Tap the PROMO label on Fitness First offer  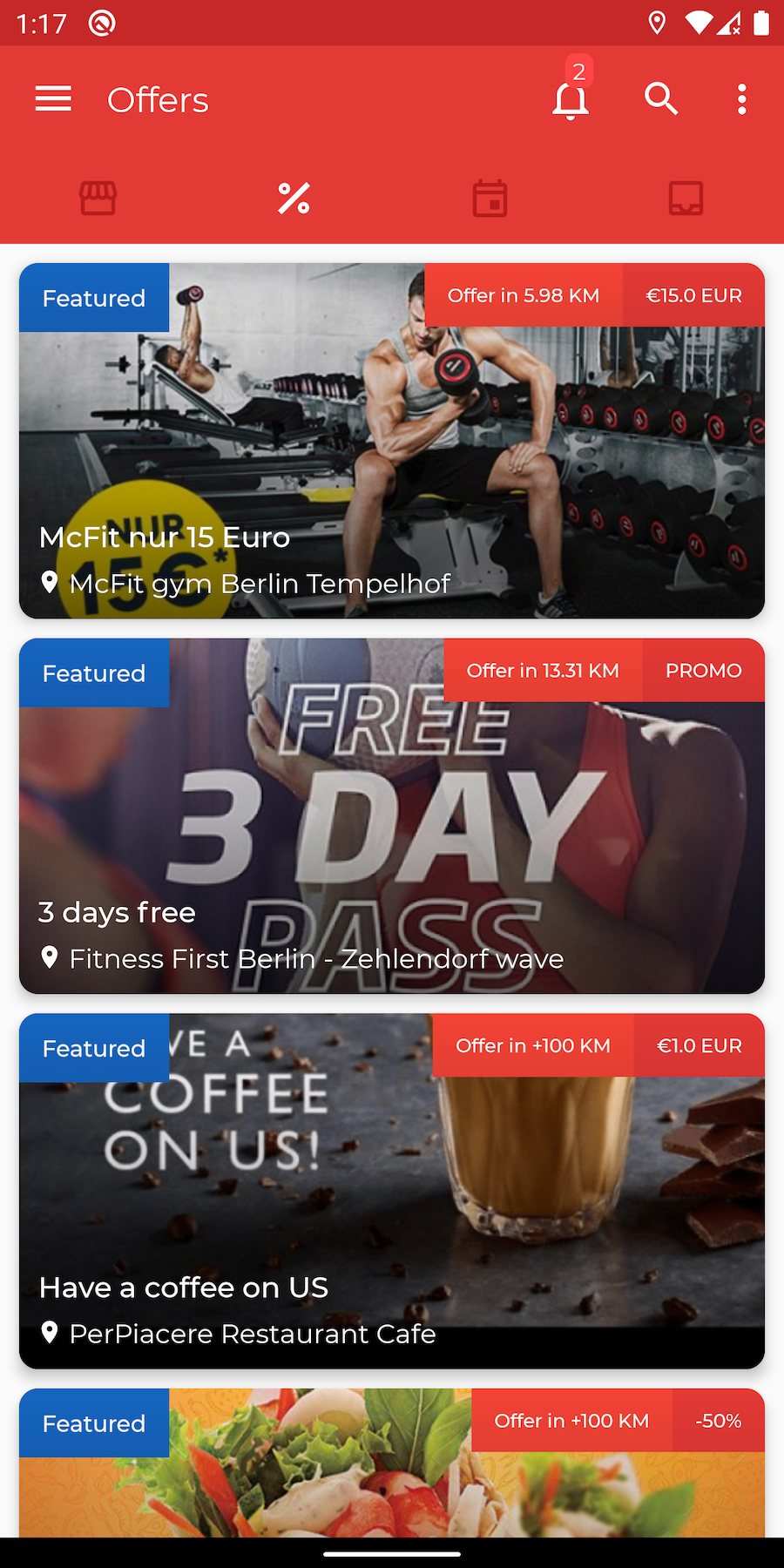tap(704, 670)
